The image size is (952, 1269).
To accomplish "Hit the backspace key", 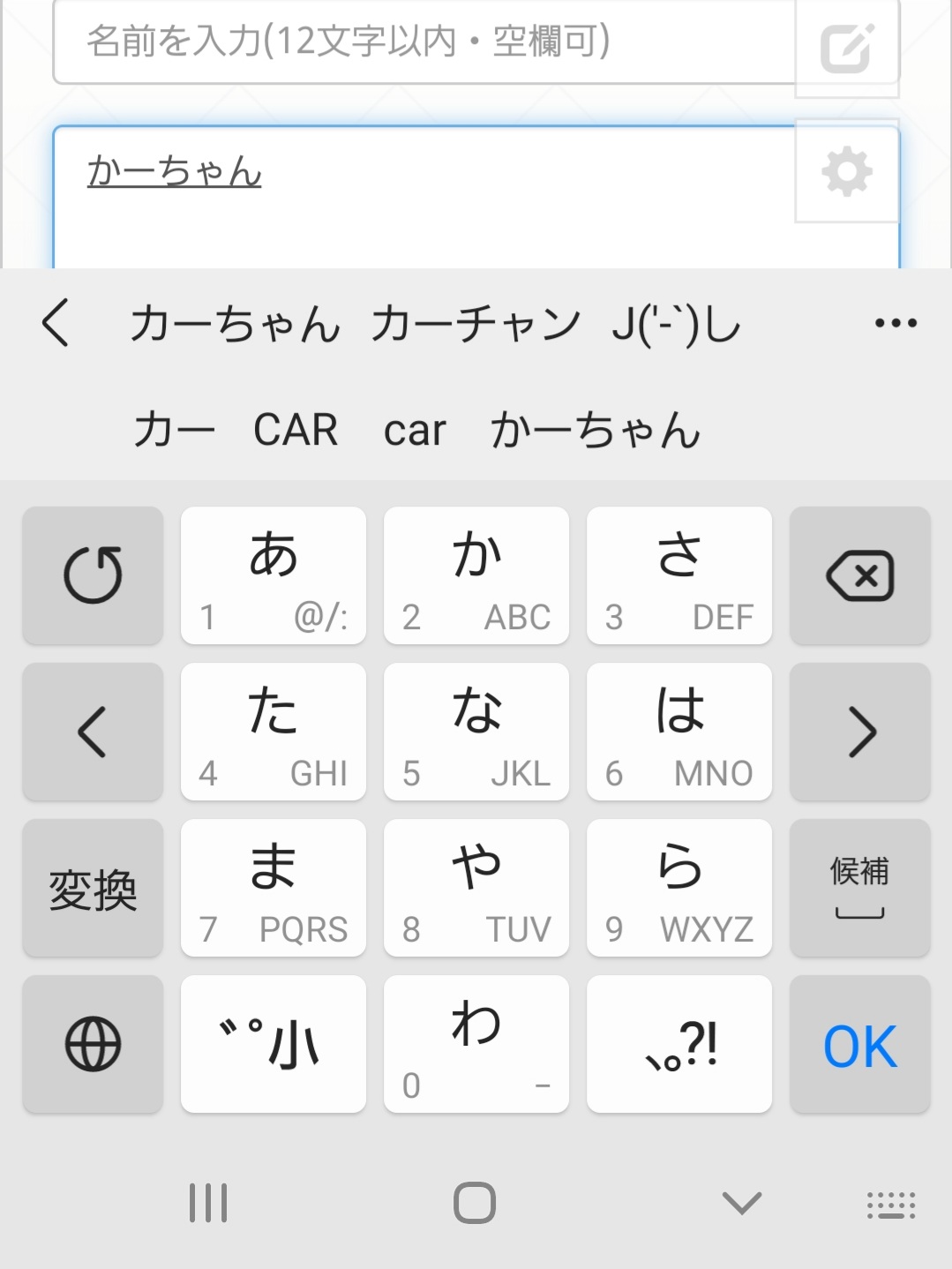I will click(859, 575).
